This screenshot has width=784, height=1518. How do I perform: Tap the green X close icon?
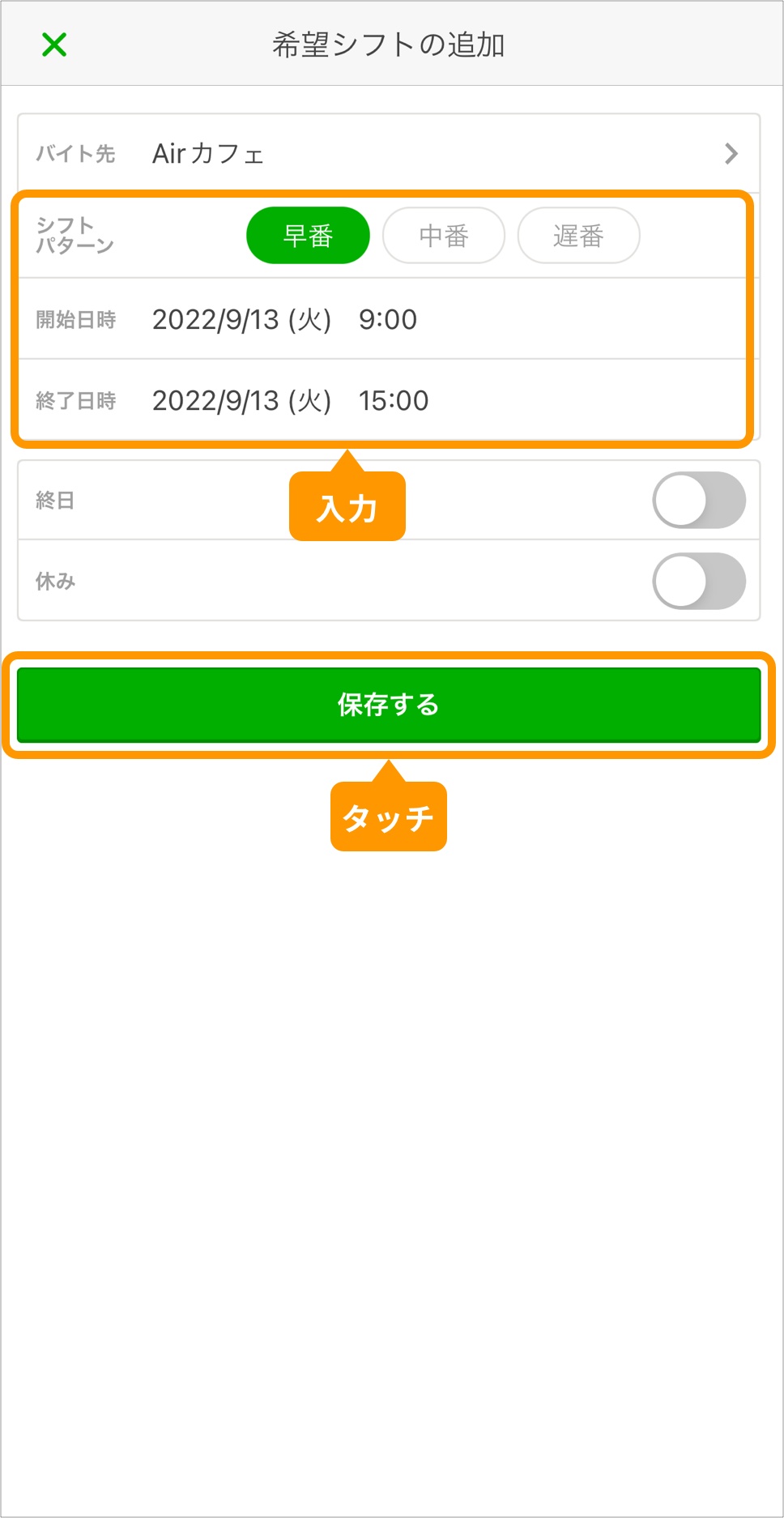click(x=53, y=45)
